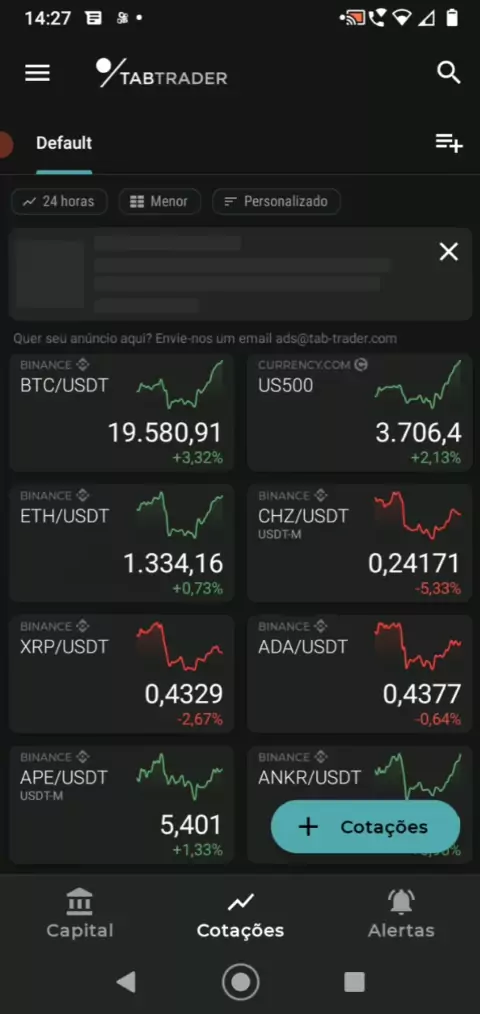
Task: Switch to the Capital tab
Action: pos(80,914)
